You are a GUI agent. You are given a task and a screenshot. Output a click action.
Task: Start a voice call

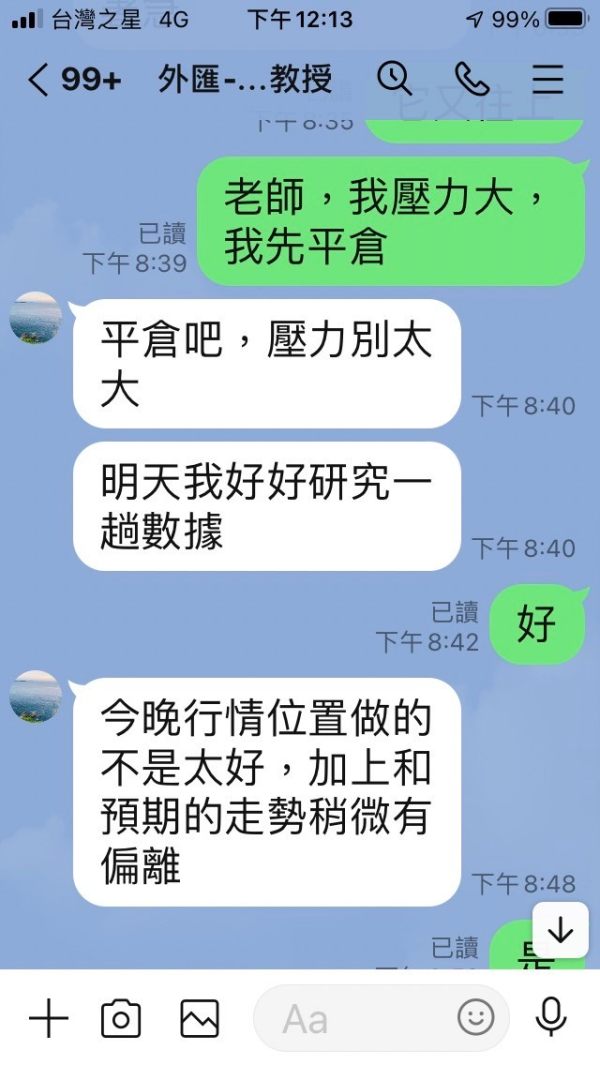pos(472,79)
